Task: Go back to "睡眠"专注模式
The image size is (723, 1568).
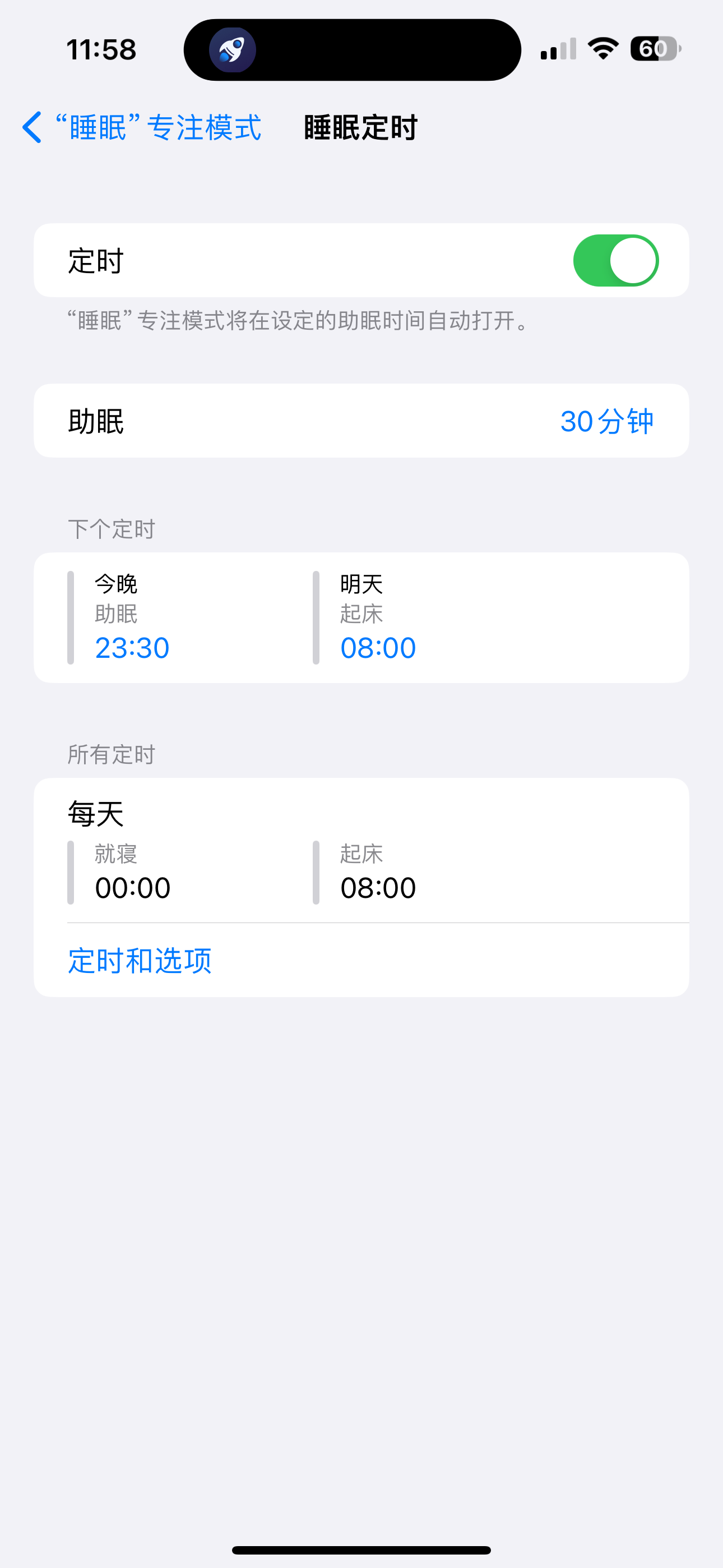Action: point(142,128)
